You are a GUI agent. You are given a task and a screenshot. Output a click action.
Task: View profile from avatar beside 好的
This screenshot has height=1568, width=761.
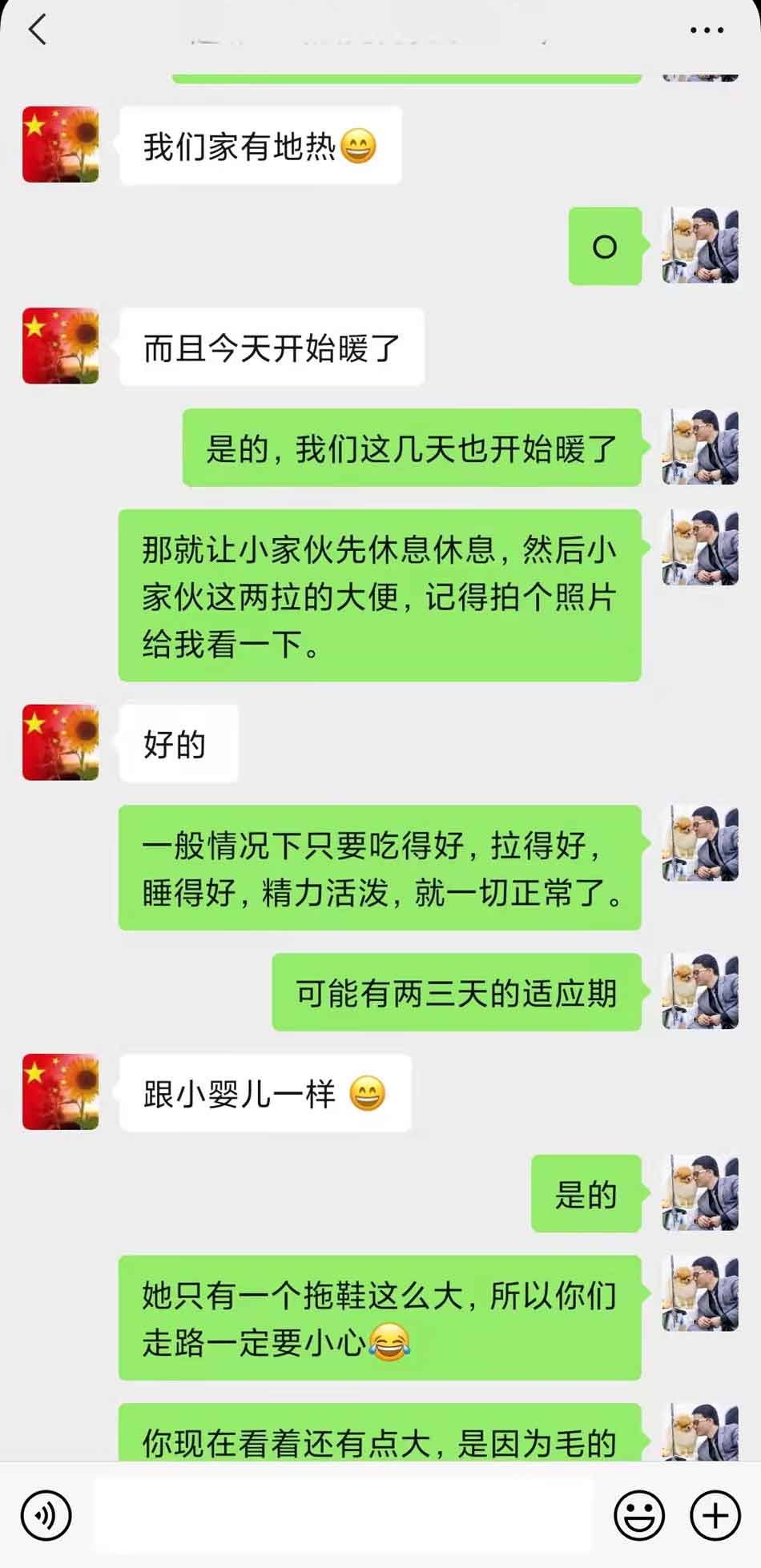(x=61, y=742)
